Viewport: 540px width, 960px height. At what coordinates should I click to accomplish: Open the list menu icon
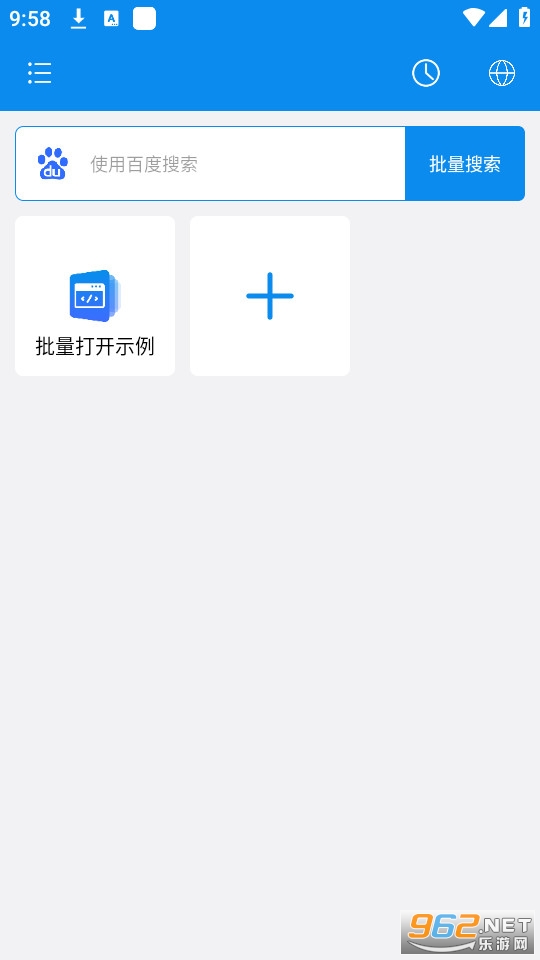pyautogui.click(x=40, y=73)
